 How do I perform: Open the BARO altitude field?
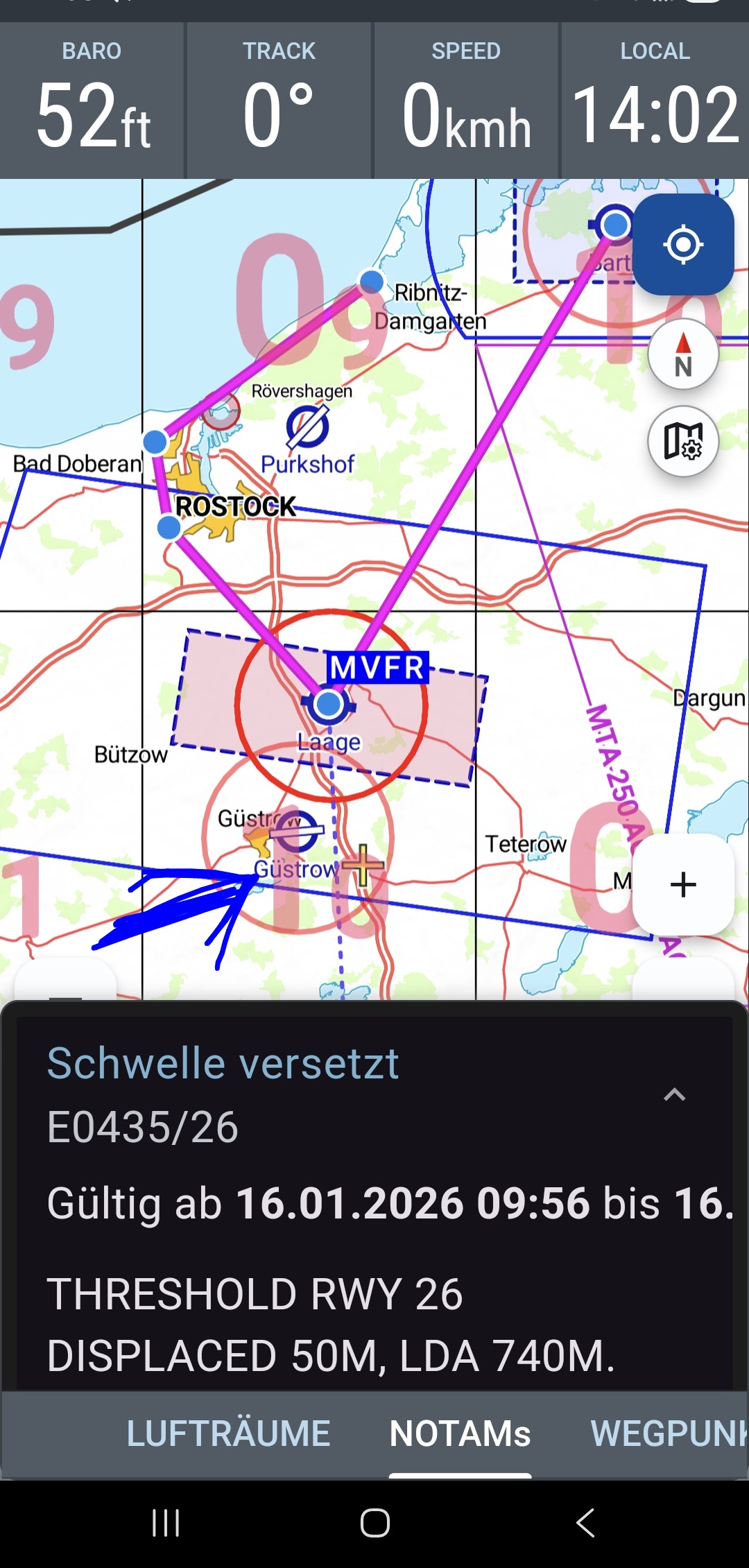coord(93,101)
